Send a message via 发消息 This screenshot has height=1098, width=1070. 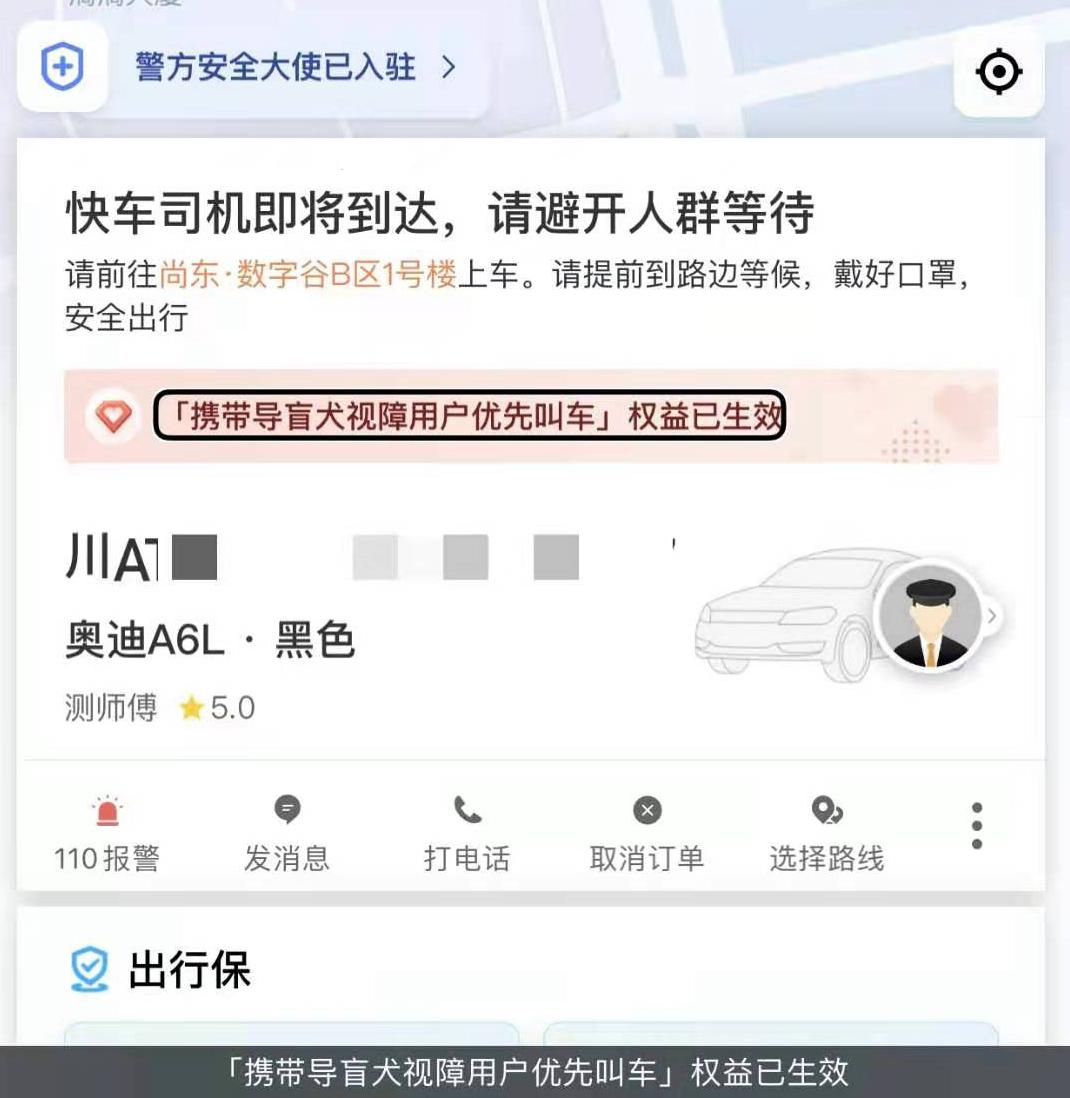[x=287, y=834]
